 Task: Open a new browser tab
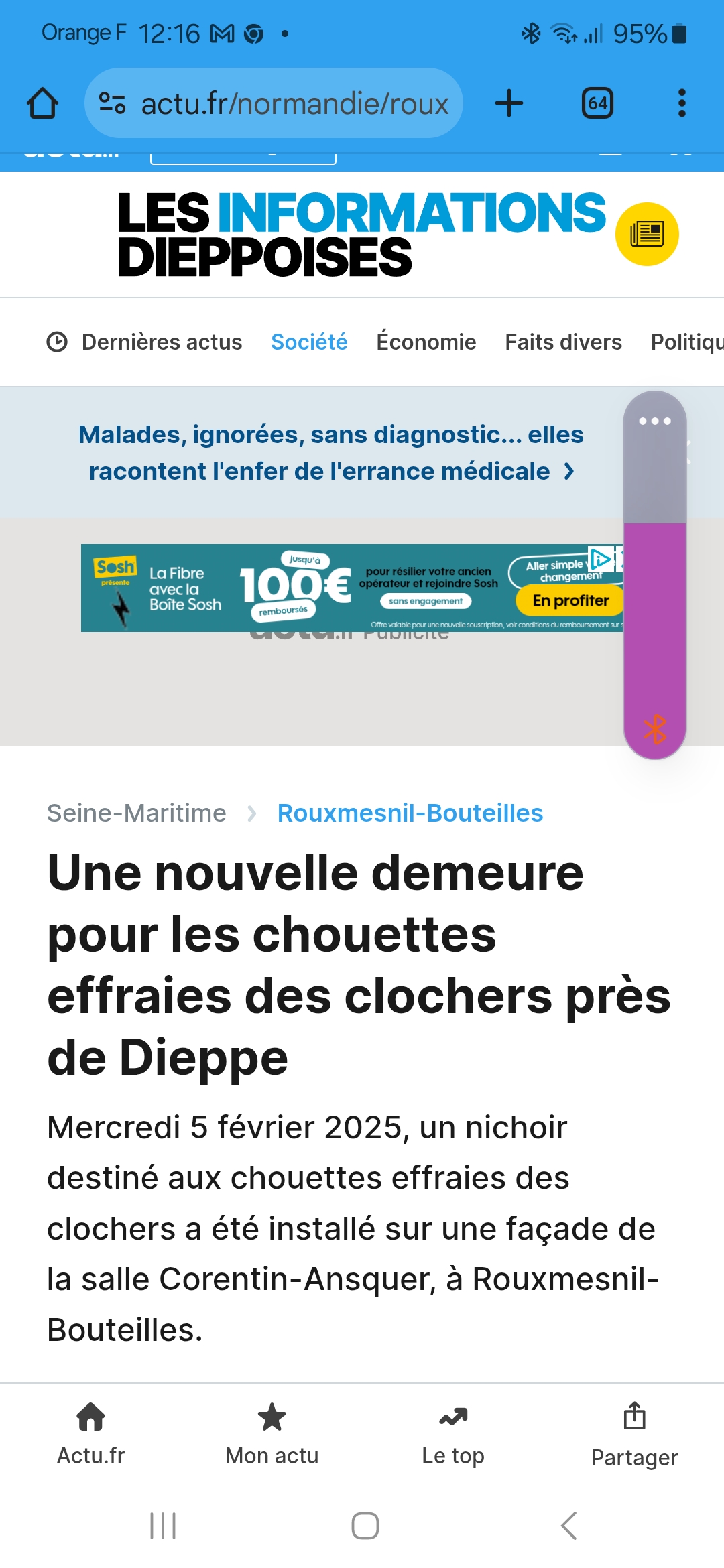pyautogui.click(x=509, y=103)
